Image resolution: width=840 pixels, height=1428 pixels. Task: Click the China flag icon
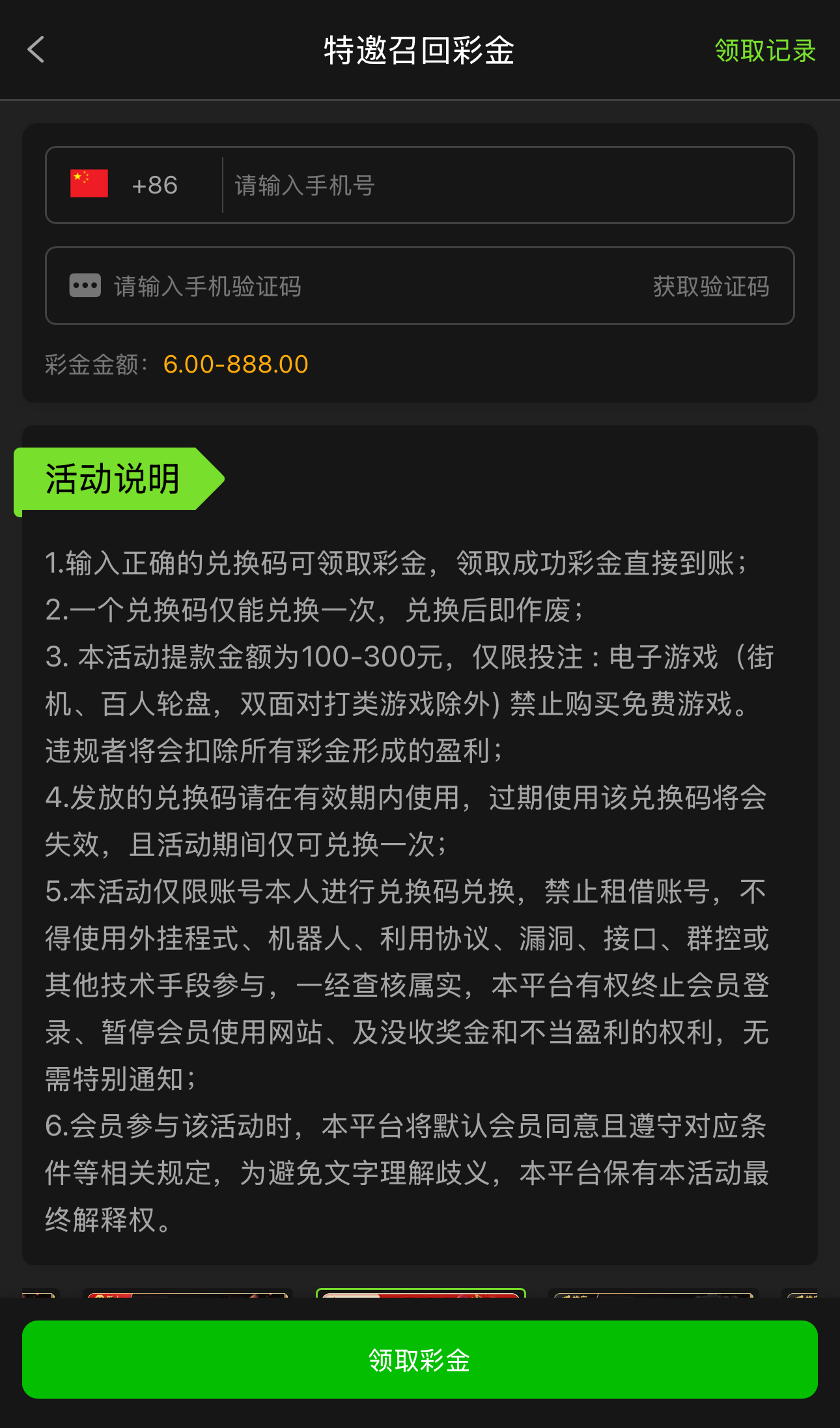tap(88, 184)
